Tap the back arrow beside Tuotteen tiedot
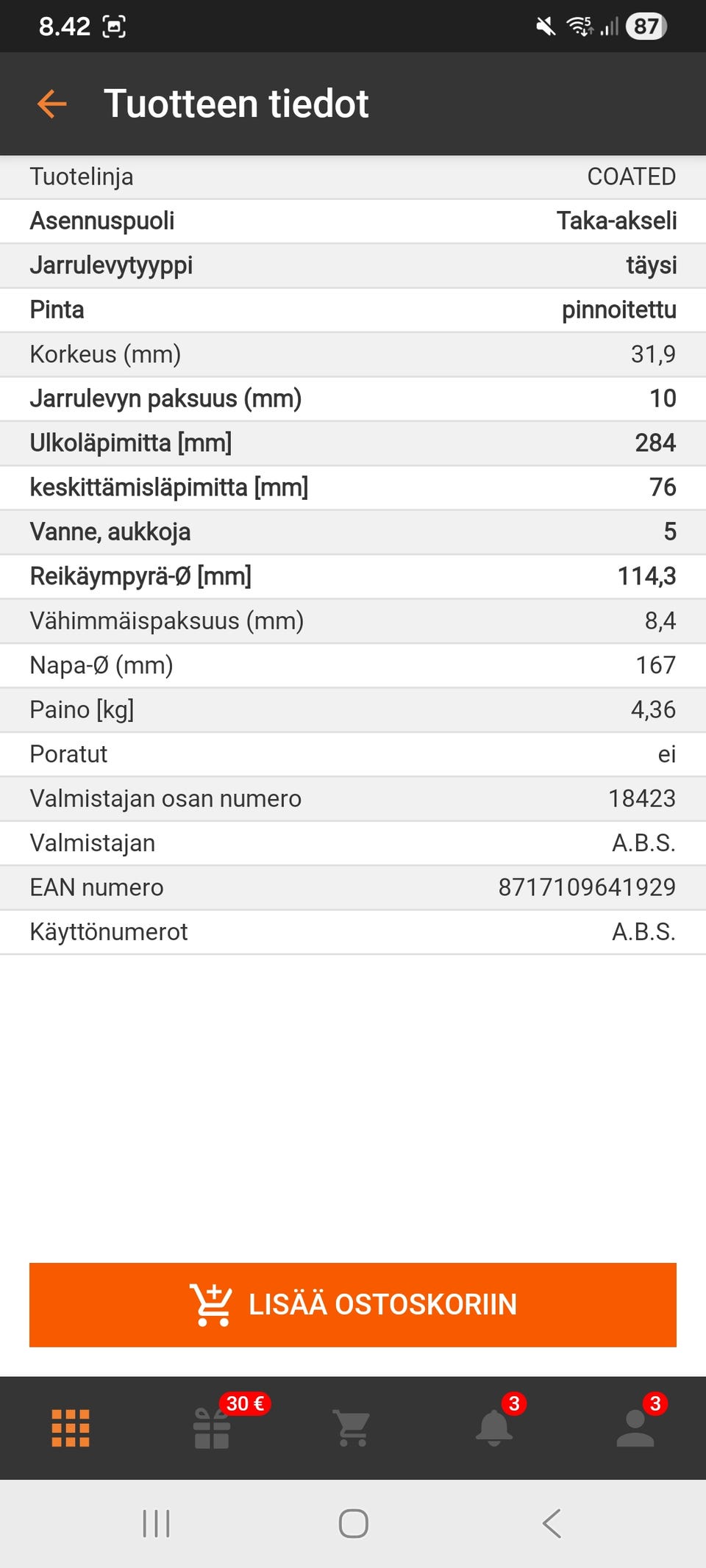Viewport: 706px width, 1568px height. coord(51,104)
